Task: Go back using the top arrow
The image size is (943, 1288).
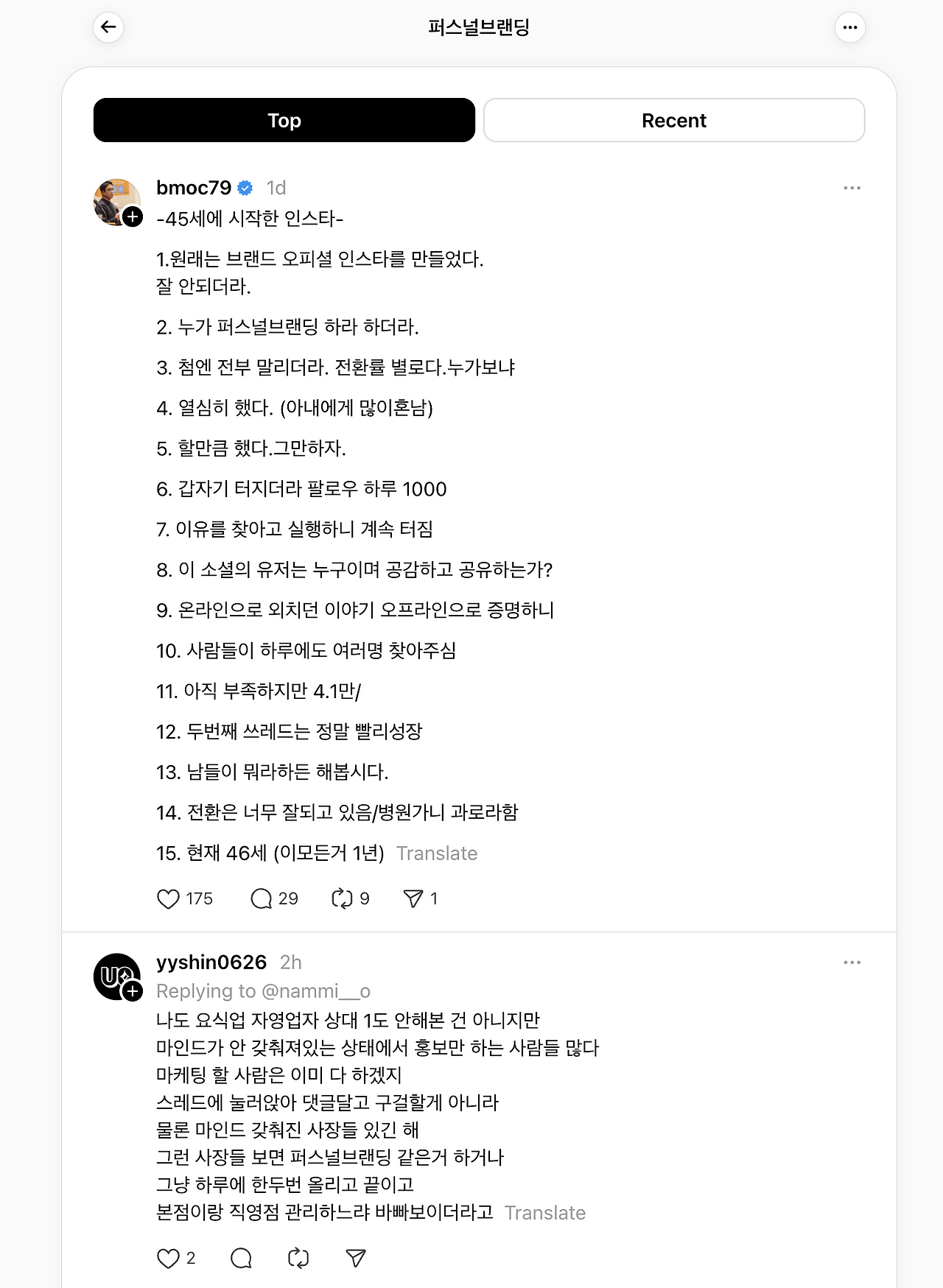Action: click(108, 27)
